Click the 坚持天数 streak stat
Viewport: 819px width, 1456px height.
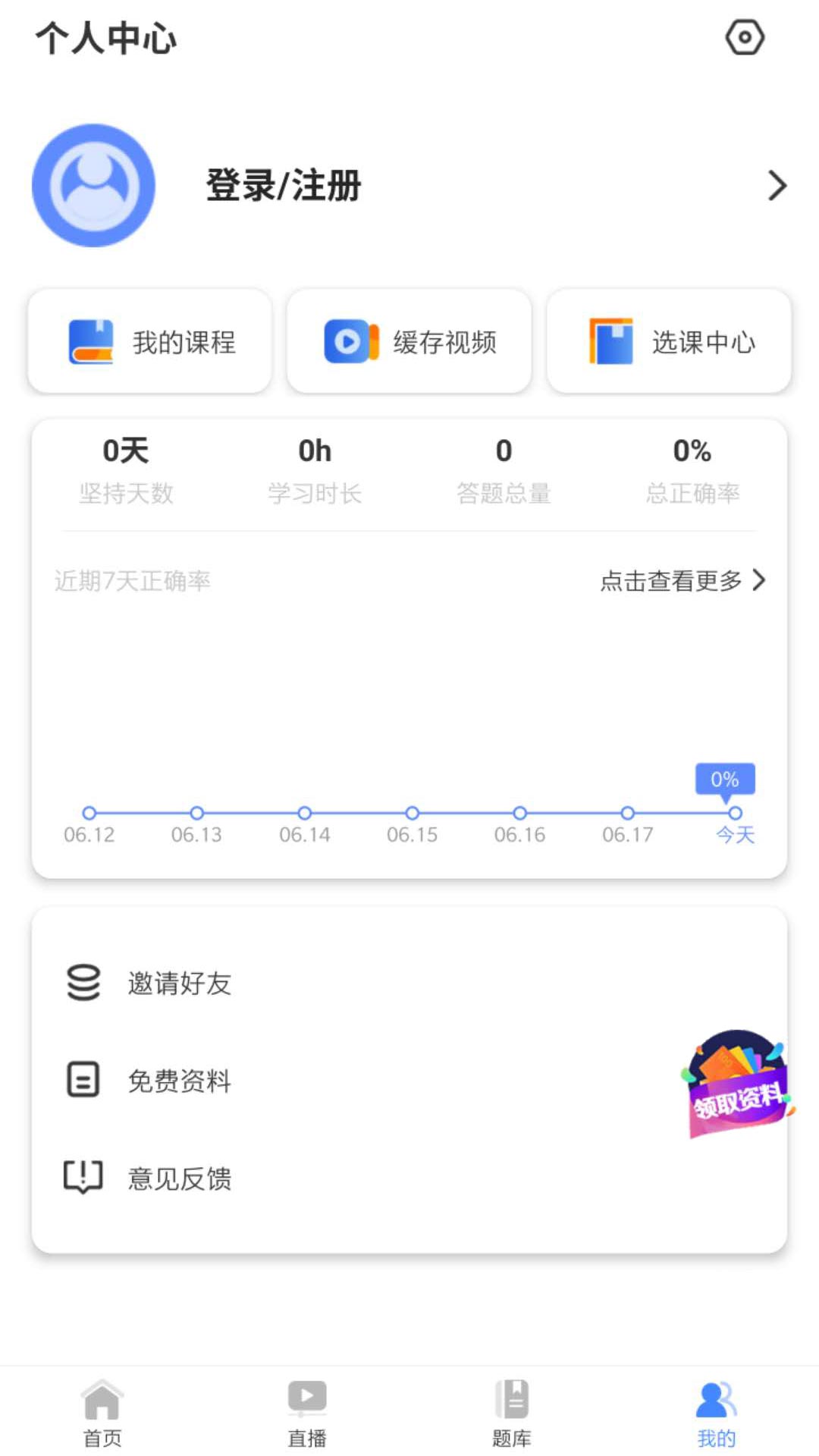(127, 470)
